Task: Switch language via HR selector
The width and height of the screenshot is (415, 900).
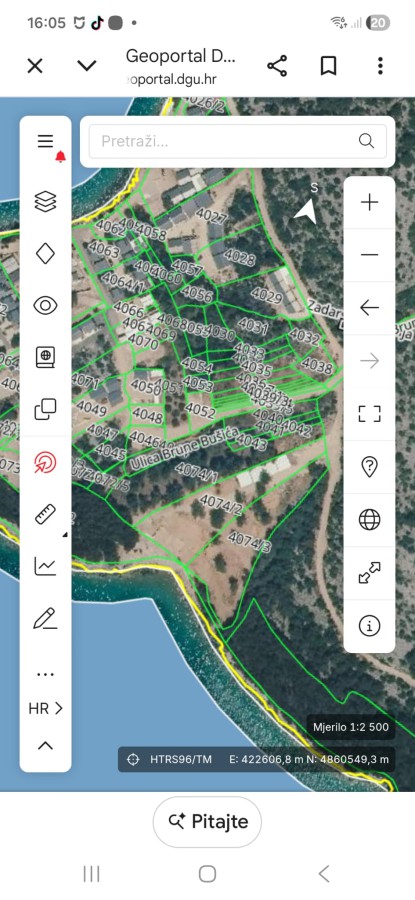Action: 45,709
